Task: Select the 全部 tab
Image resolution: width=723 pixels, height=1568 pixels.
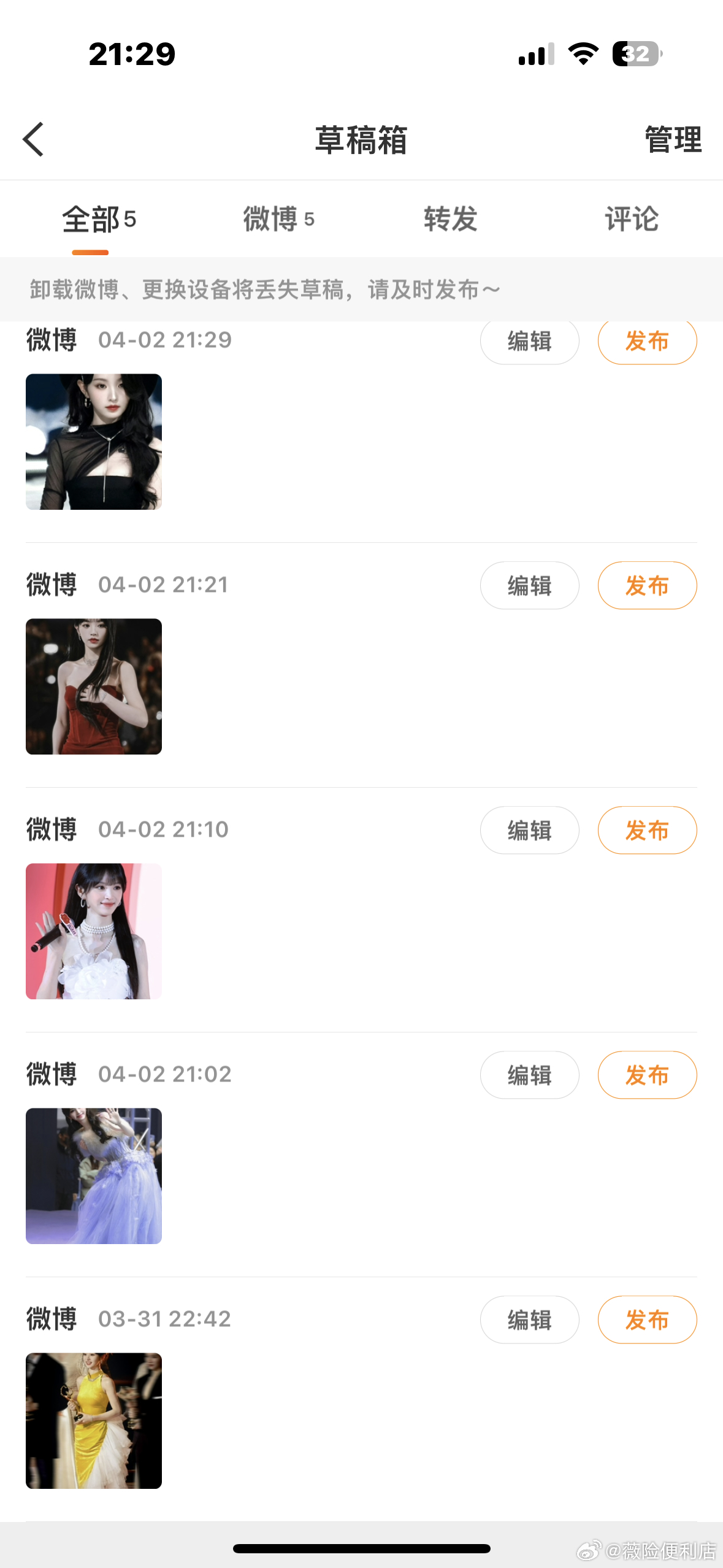Action: point(100,219)
